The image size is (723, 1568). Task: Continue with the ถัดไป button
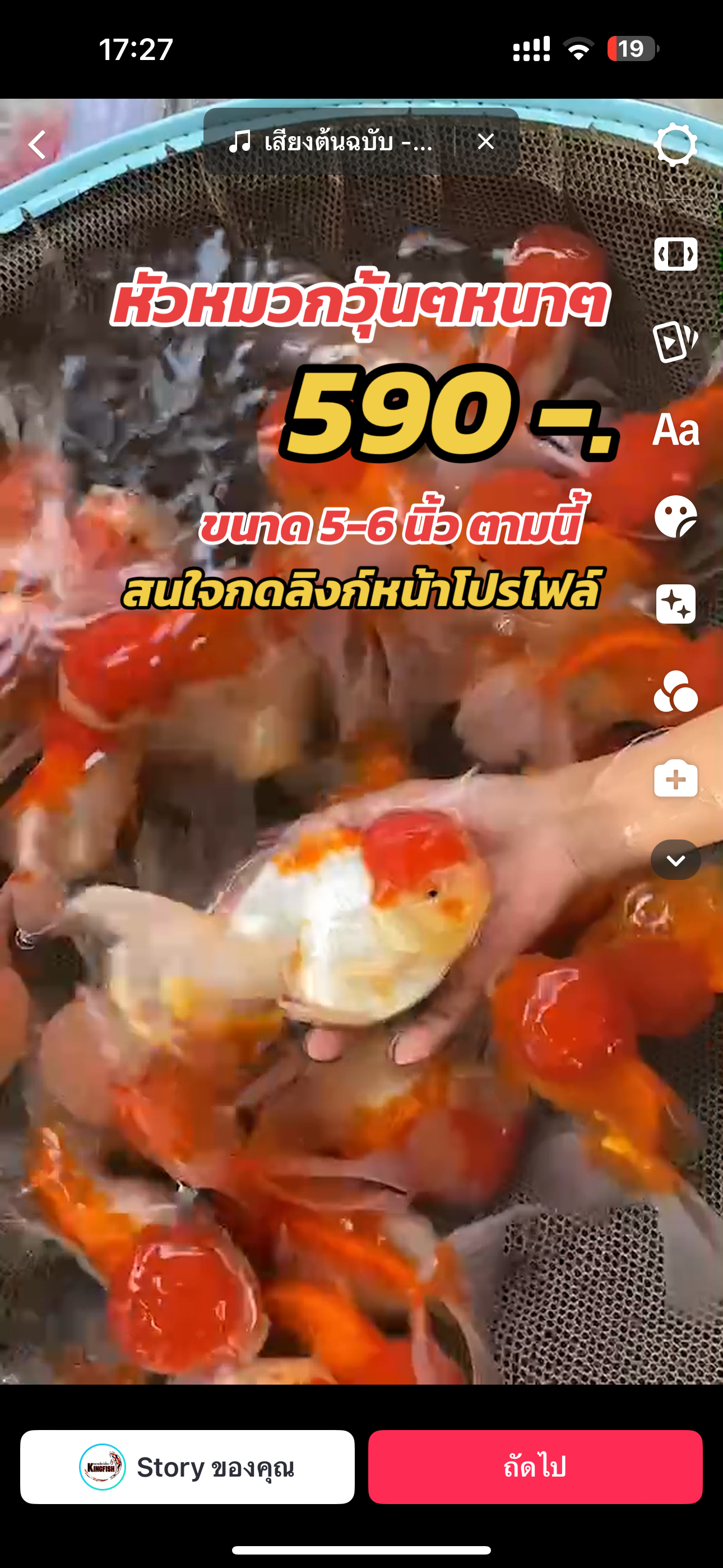tap(535, 1467)
